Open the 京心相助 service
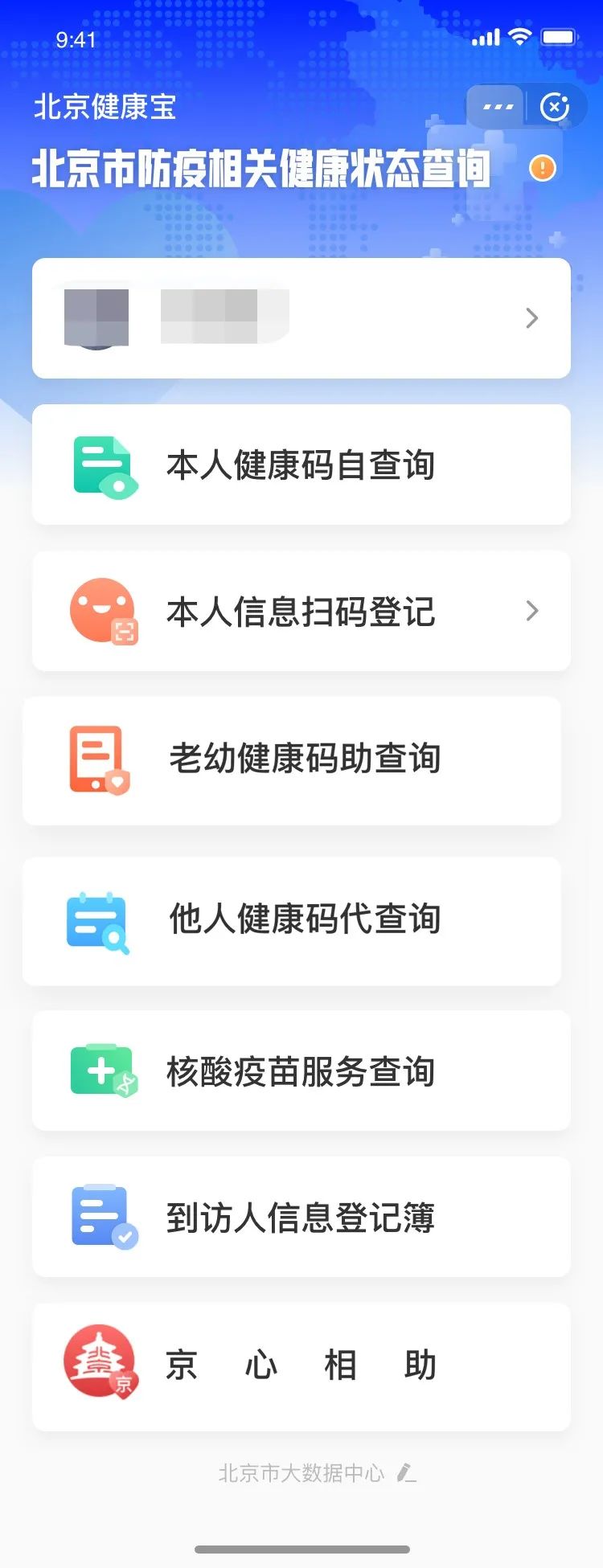603x1568 pixels. pyautogui.click(x=301, y=1365)
